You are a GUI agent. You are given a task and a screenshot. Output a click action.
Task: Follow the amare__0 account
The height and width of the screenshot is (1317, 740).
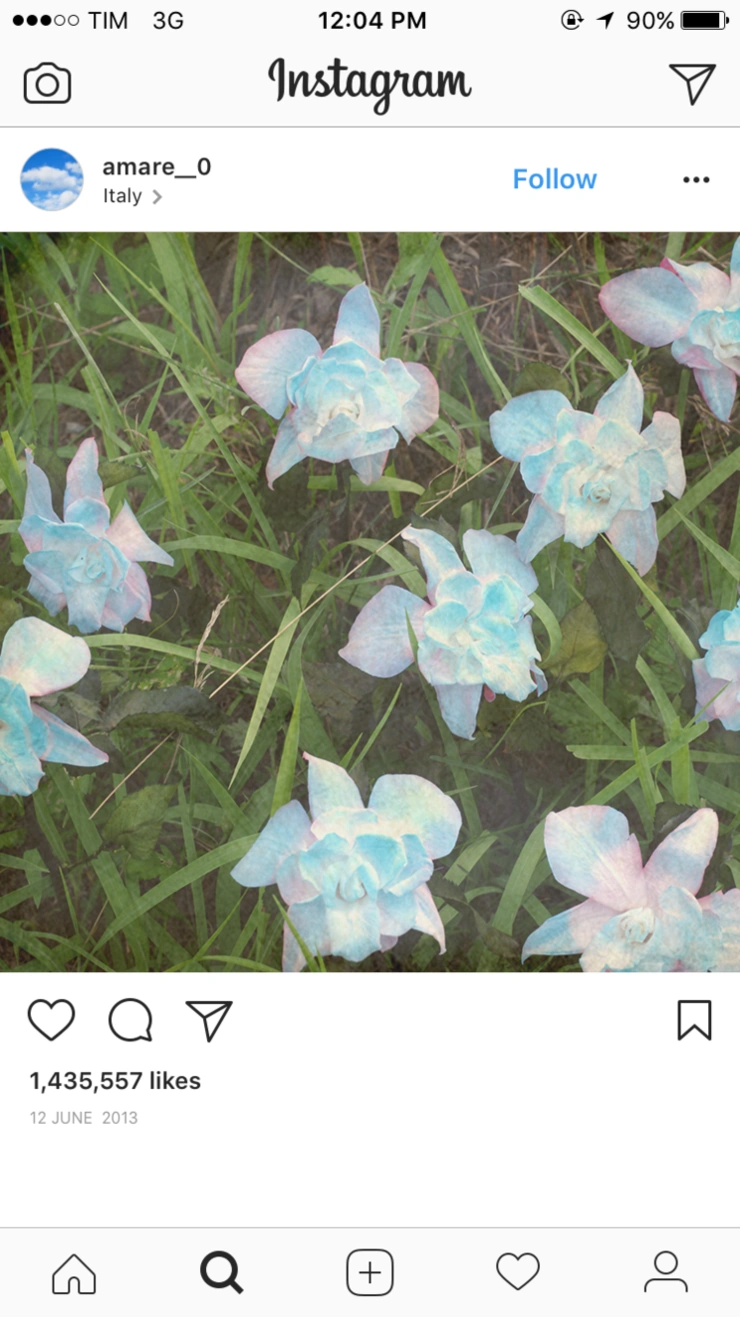point(554,180)
